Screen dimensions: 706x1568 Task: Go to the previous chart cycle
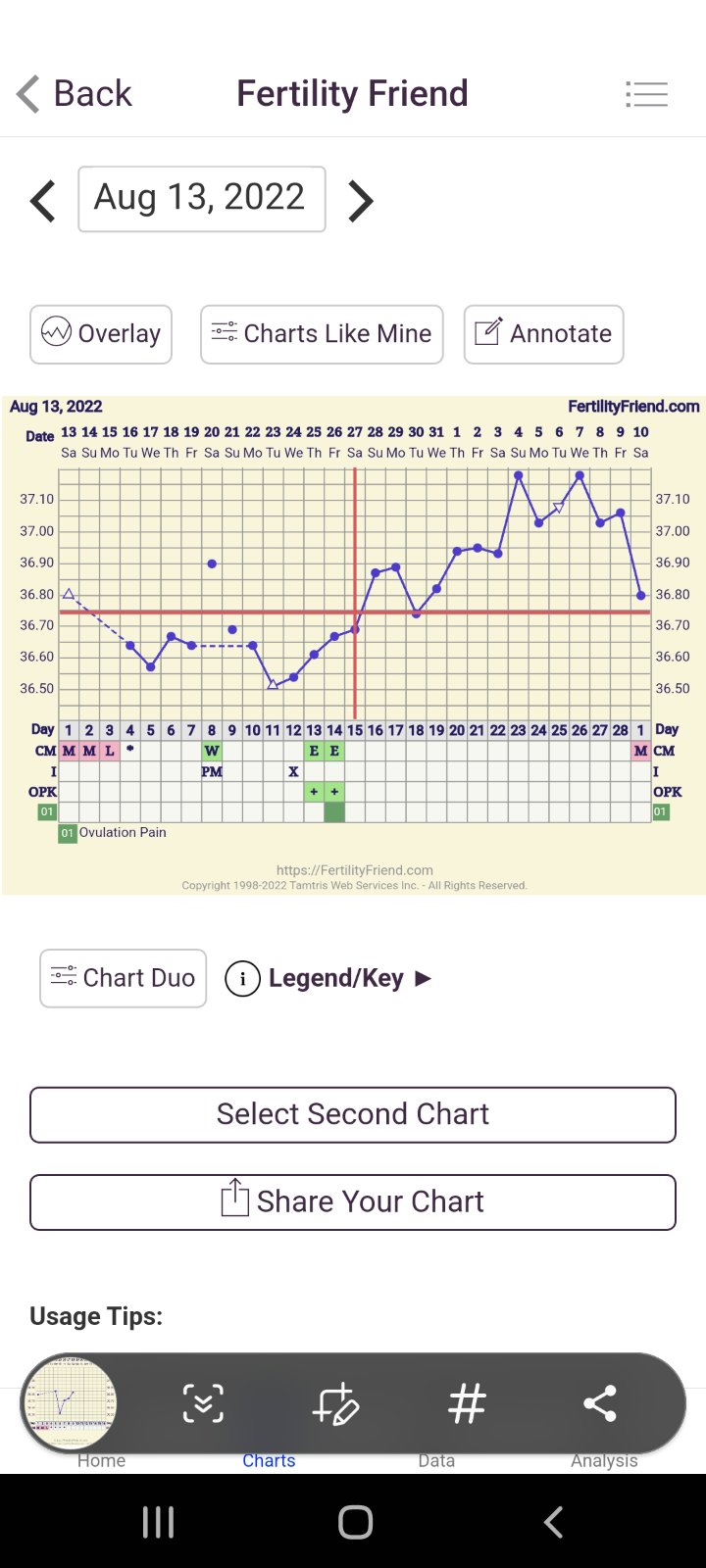pyautogui.click(x=43, y=201)
